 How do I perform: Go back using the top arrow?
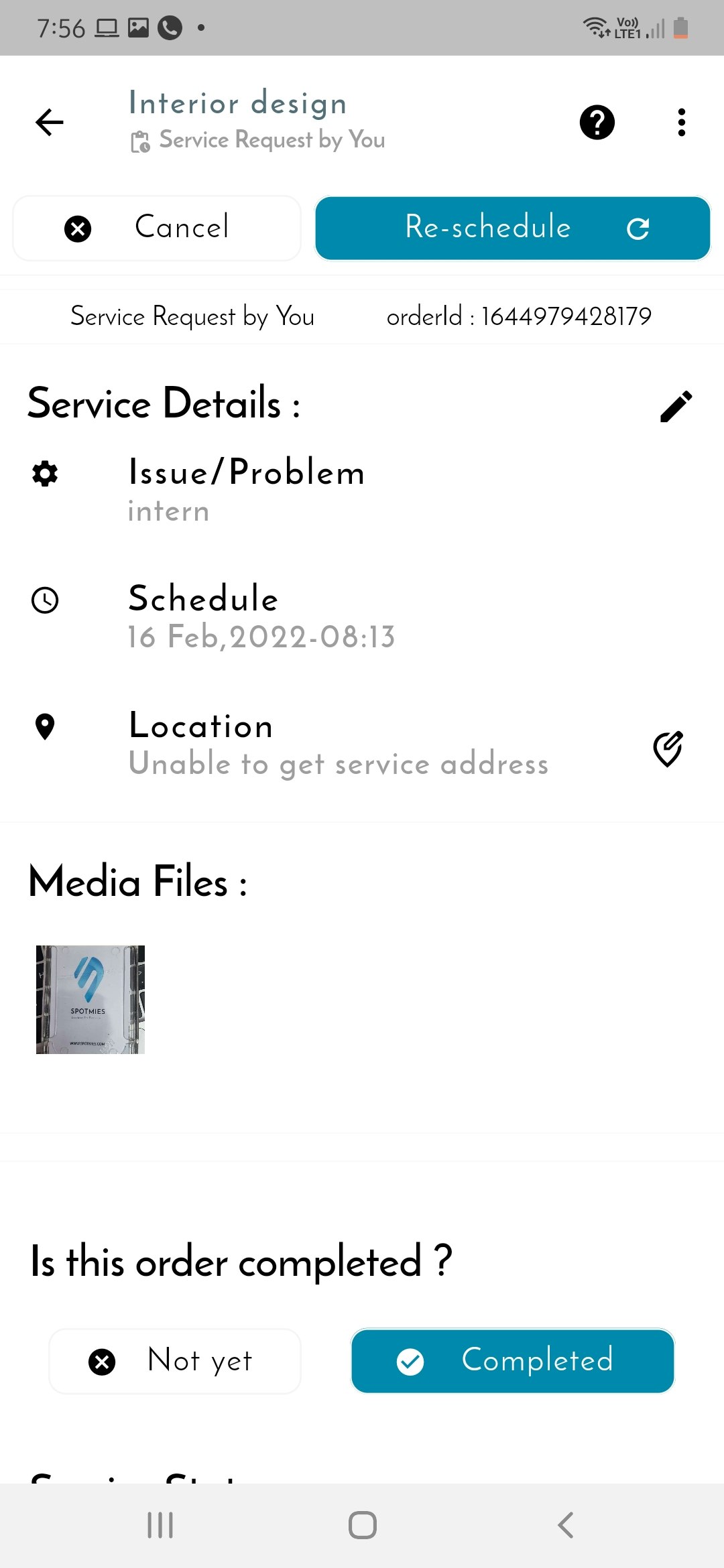tap(50, 123)
